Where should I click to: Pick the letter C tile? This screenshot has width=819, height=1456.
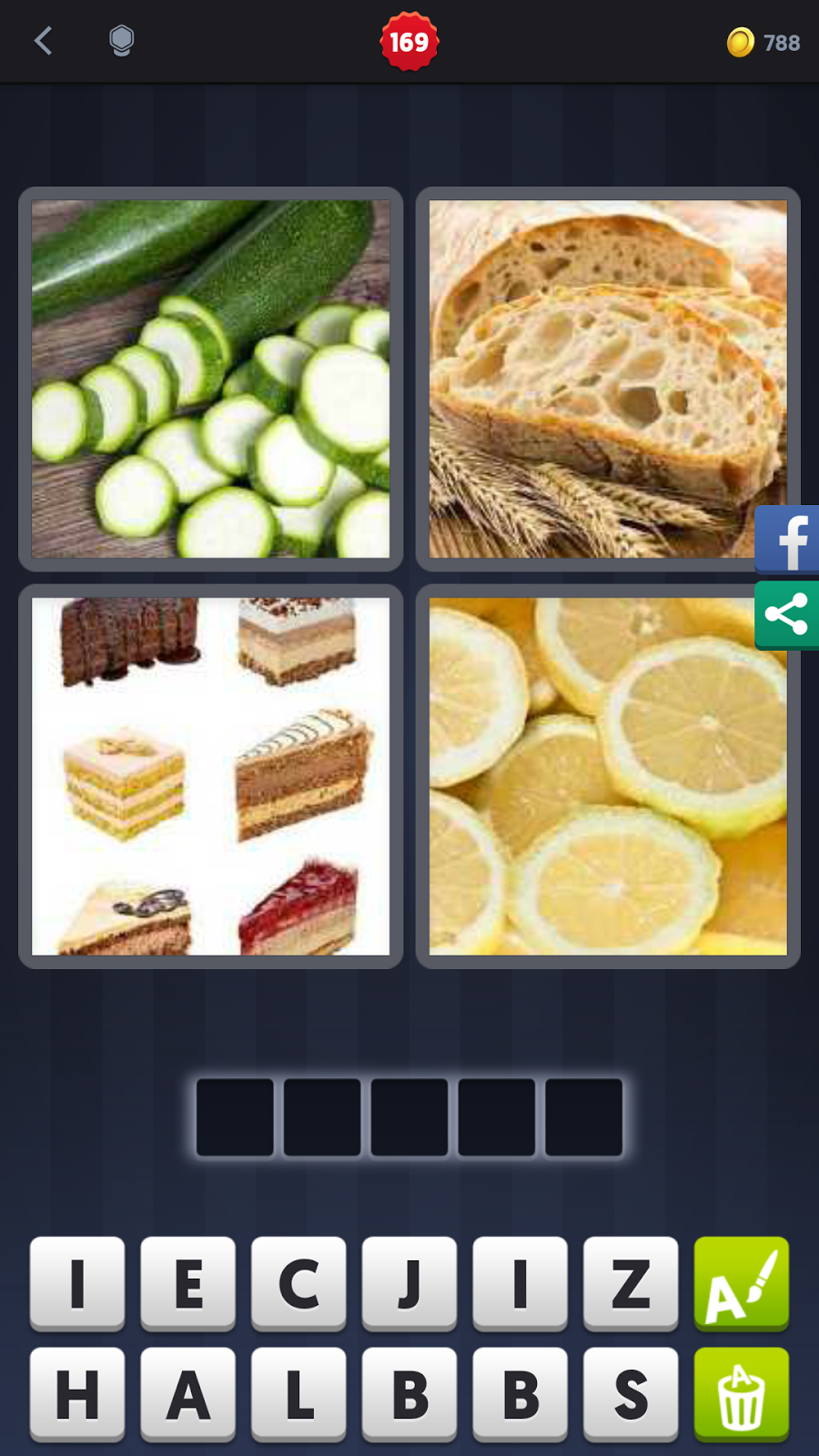click(x=298, y=1283)
